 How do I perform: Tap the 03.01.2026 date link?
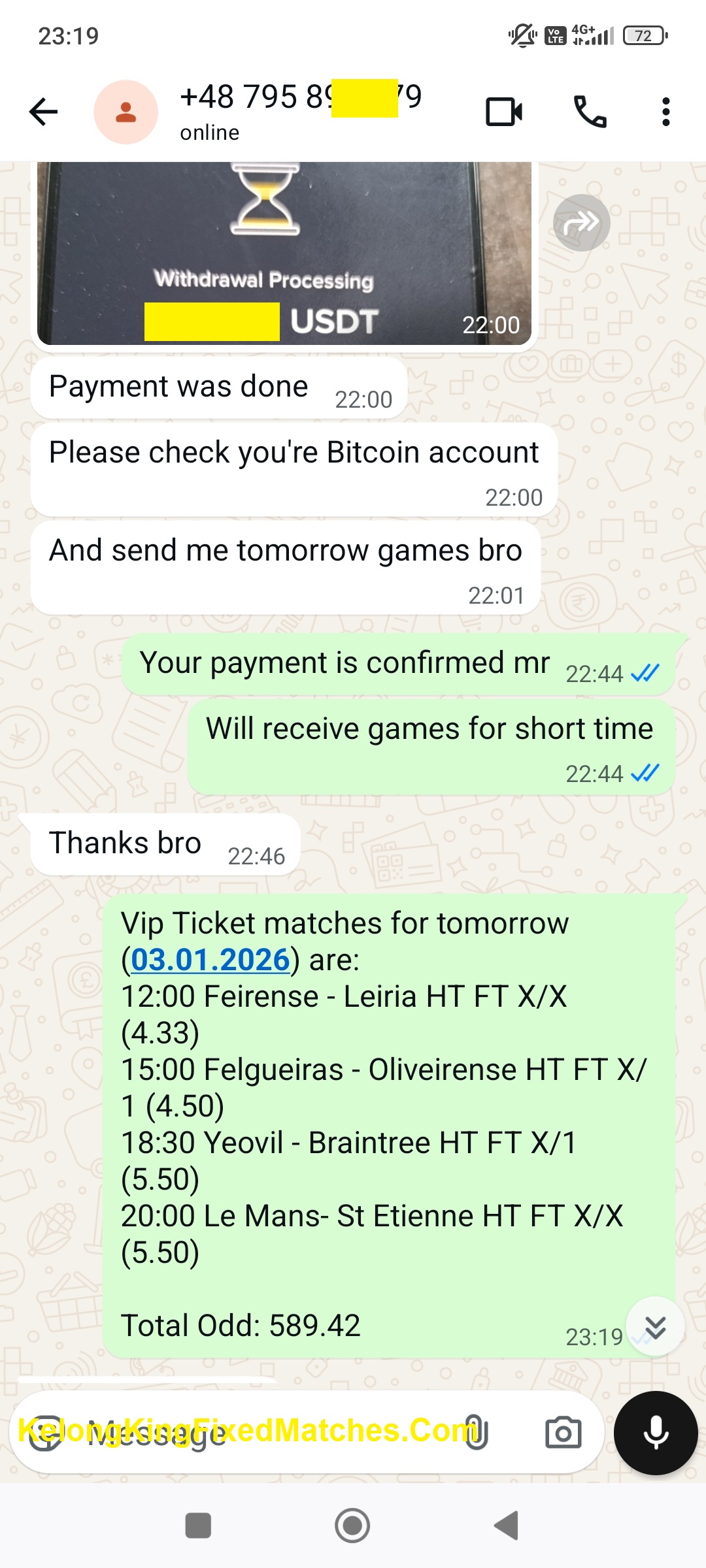tap(210, 960)
